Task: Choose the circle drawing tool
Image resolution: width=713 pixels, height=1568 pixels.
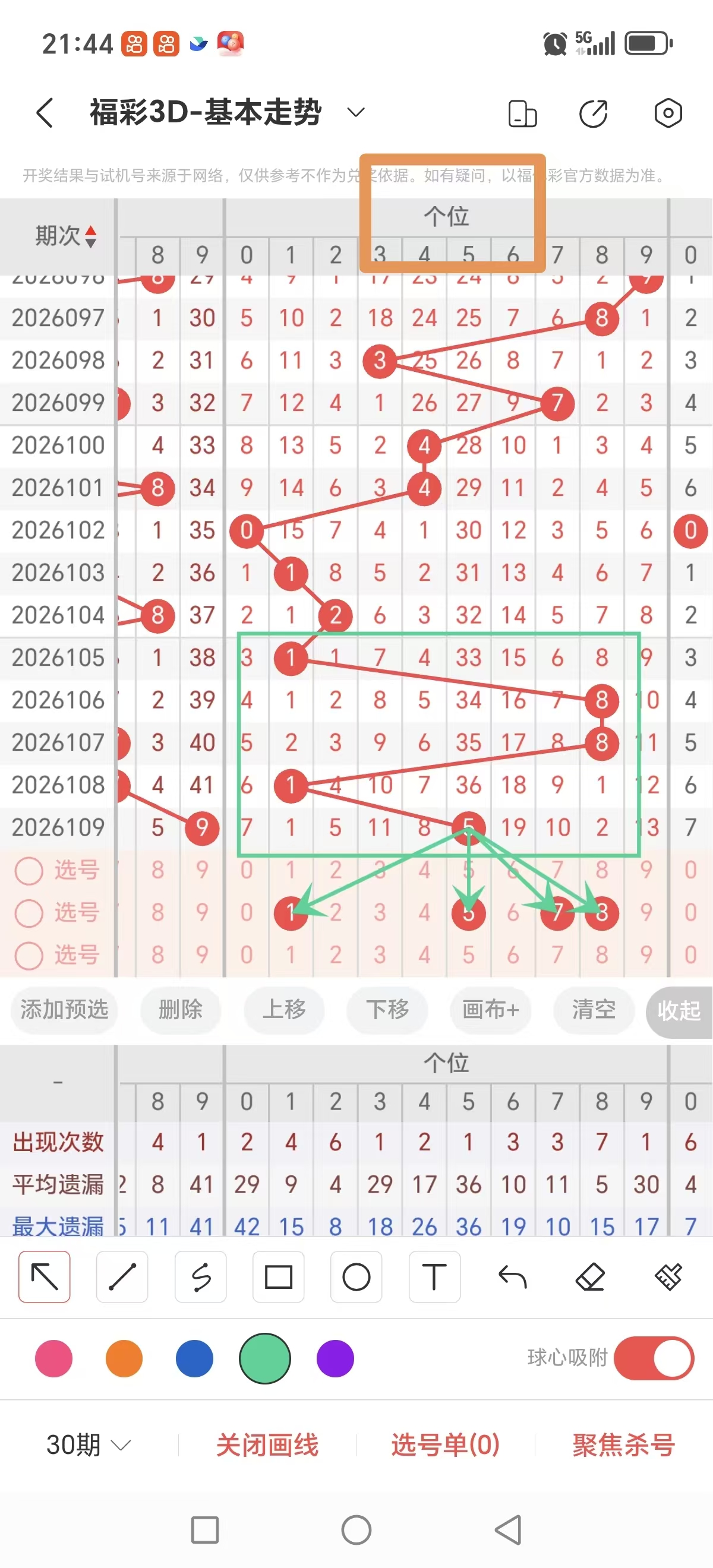Action: click(356, 1277)
